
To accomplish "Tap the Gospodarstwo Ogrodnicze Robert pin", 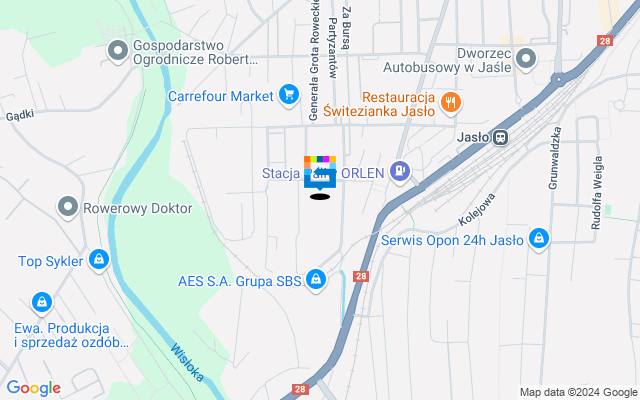I will point(117,48).
